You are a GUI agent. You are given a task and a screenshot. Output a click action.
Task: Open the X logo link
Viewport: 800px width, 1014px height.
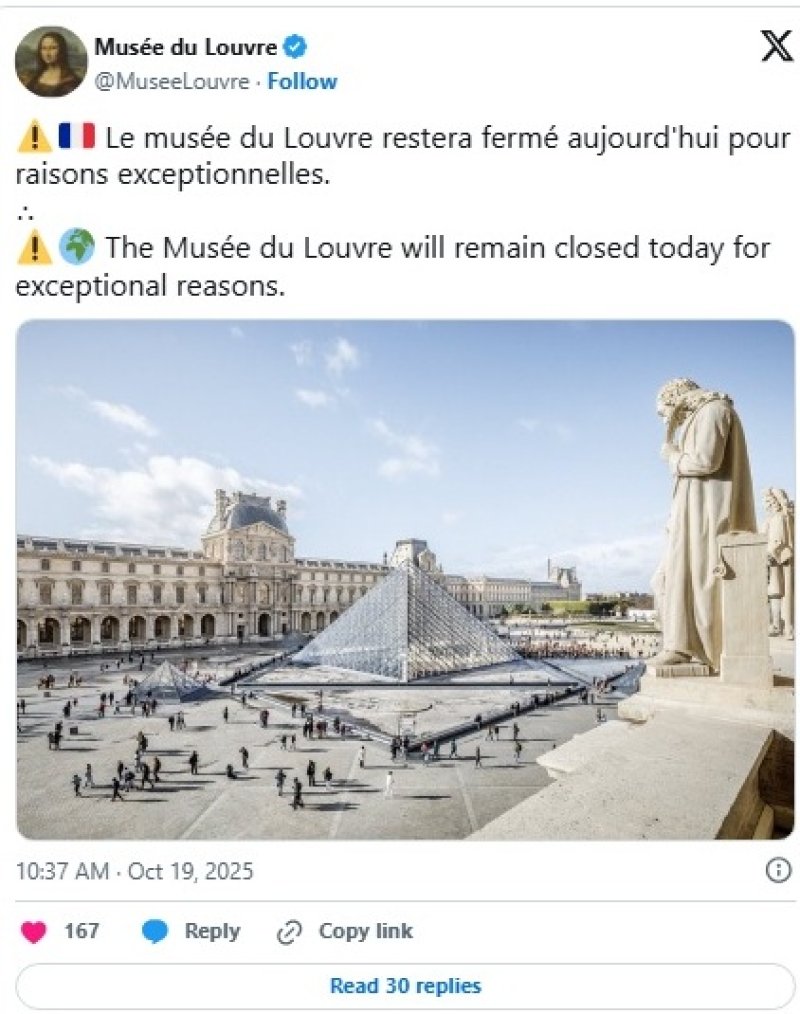pos(776,46)
